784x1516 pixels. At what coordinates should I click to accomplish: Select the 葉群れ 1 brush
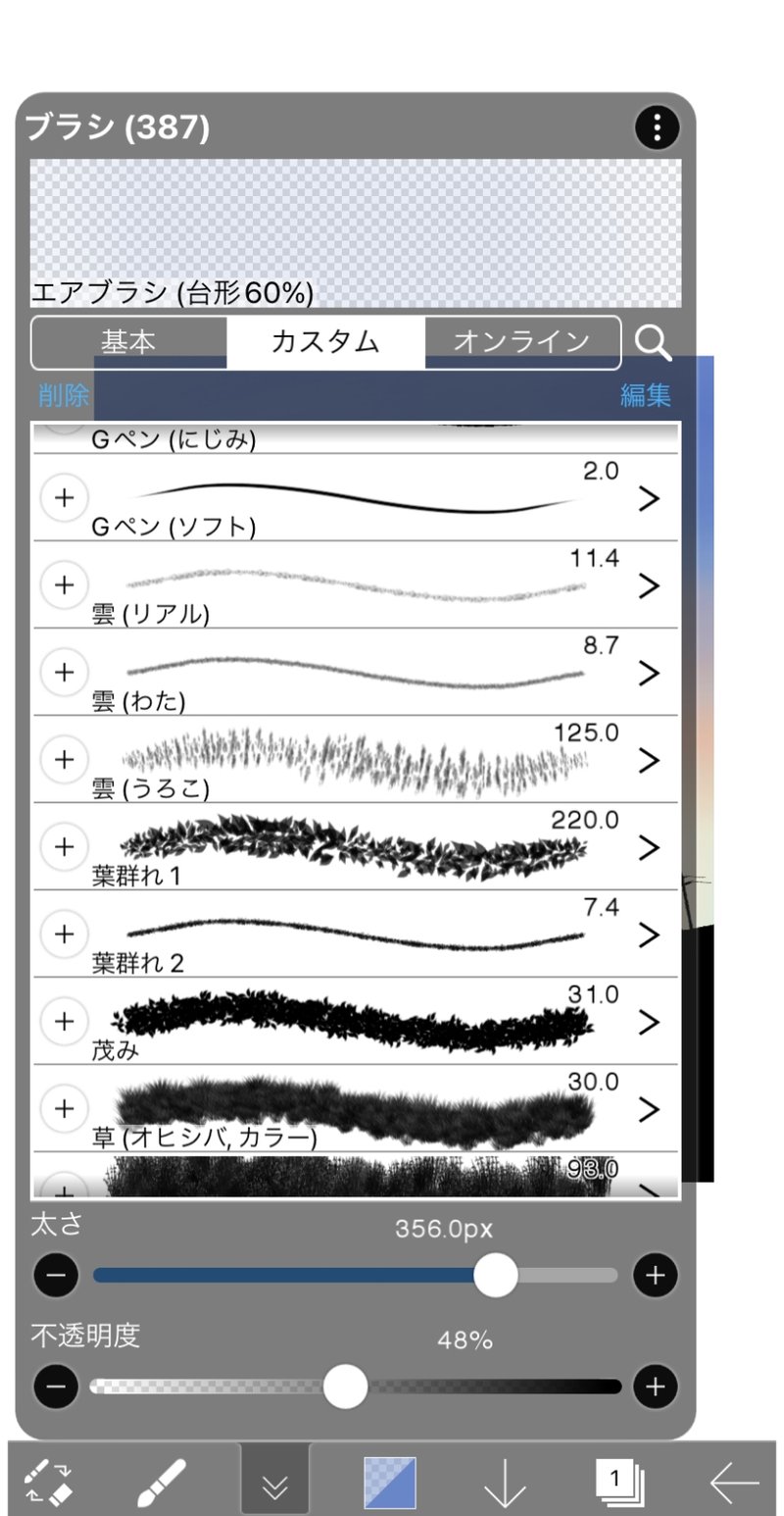pyautogui.click(x=355, y=846)
